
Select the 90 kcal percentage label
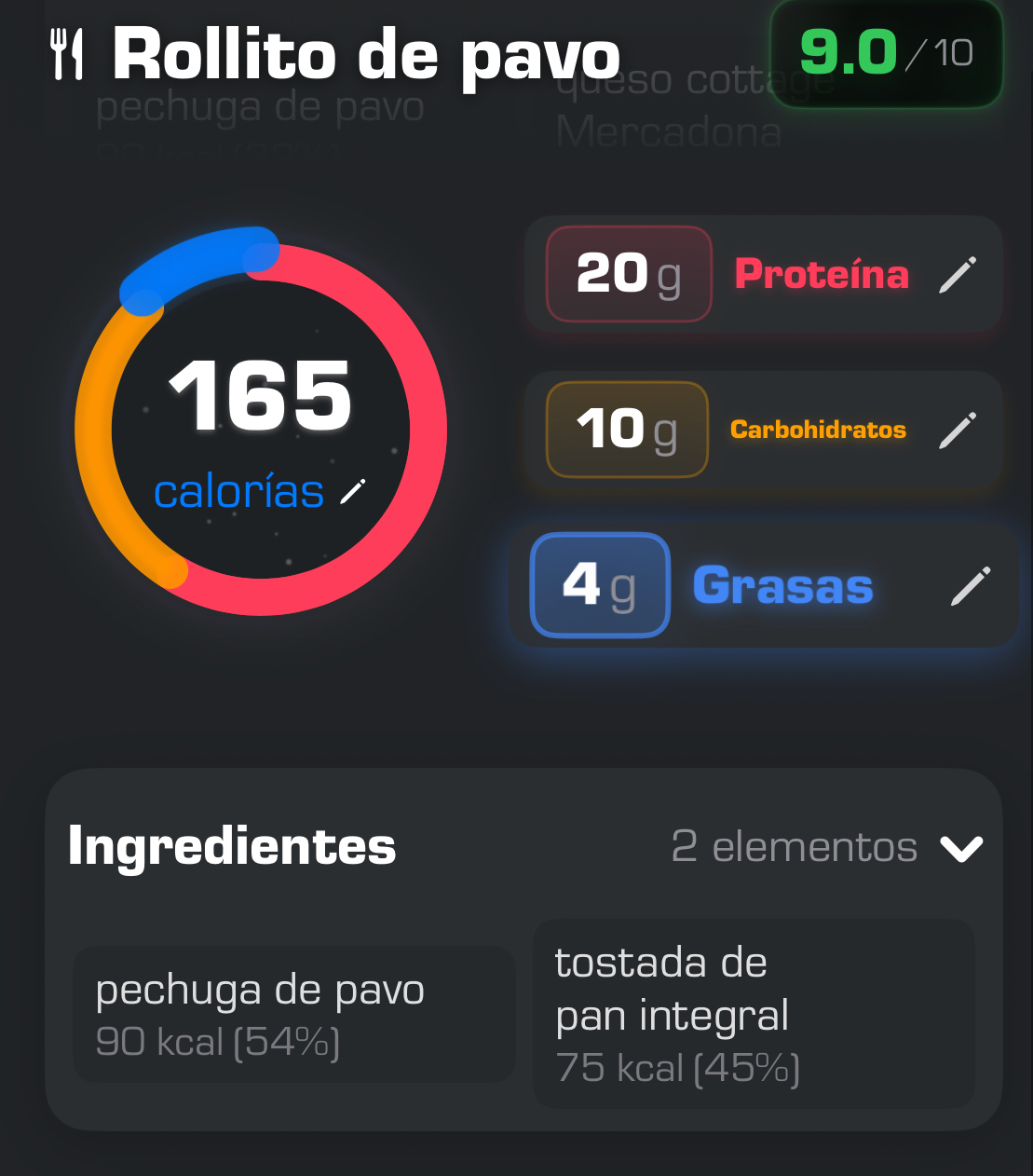[x=219, y=1044]
